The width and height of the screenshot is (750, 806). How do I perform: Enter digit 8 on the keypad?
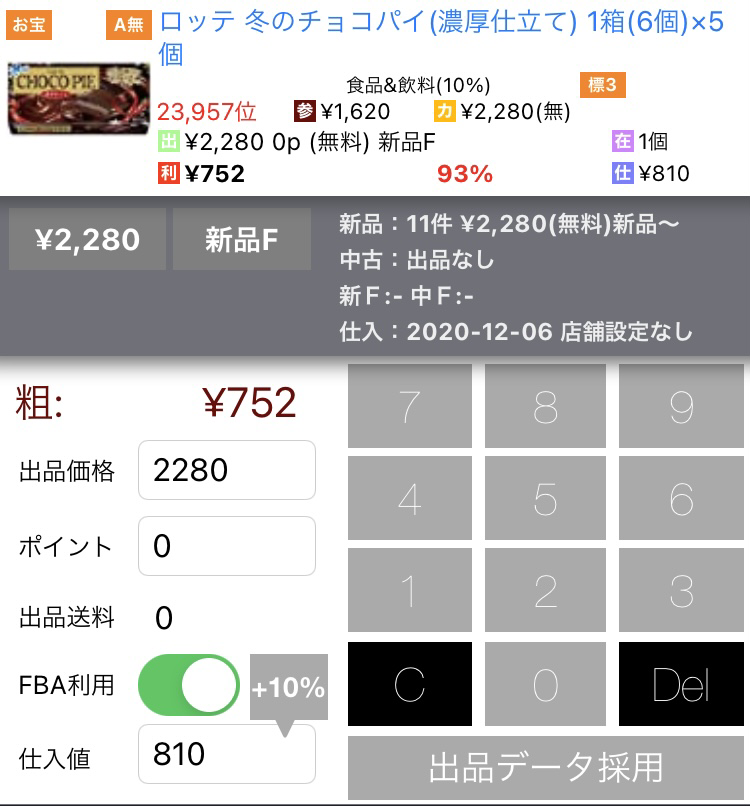coord(545,406)
